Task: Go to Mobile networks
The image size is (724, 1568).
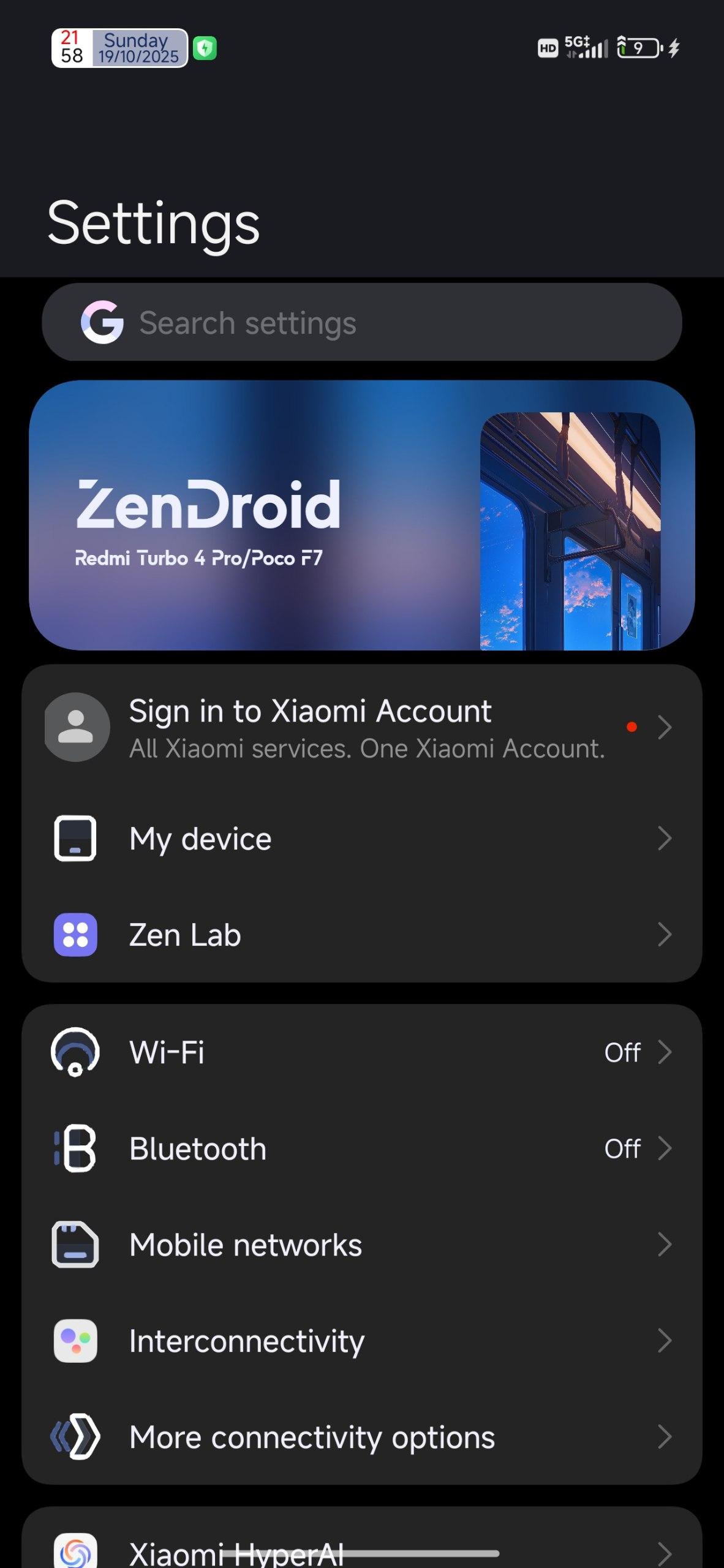Action: tap(361, 1245)
